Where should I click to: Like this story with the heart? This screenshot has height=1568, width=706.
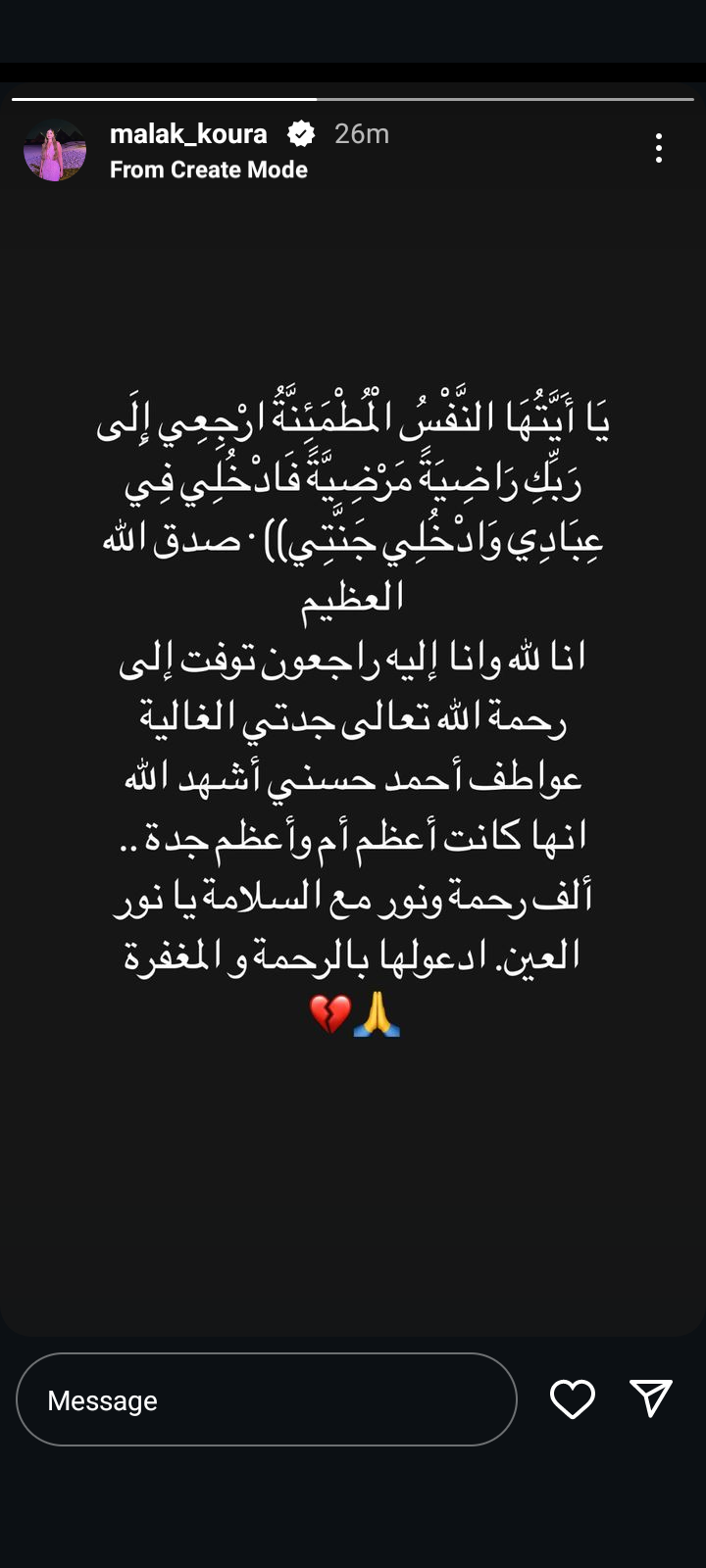coord(573,1399)
